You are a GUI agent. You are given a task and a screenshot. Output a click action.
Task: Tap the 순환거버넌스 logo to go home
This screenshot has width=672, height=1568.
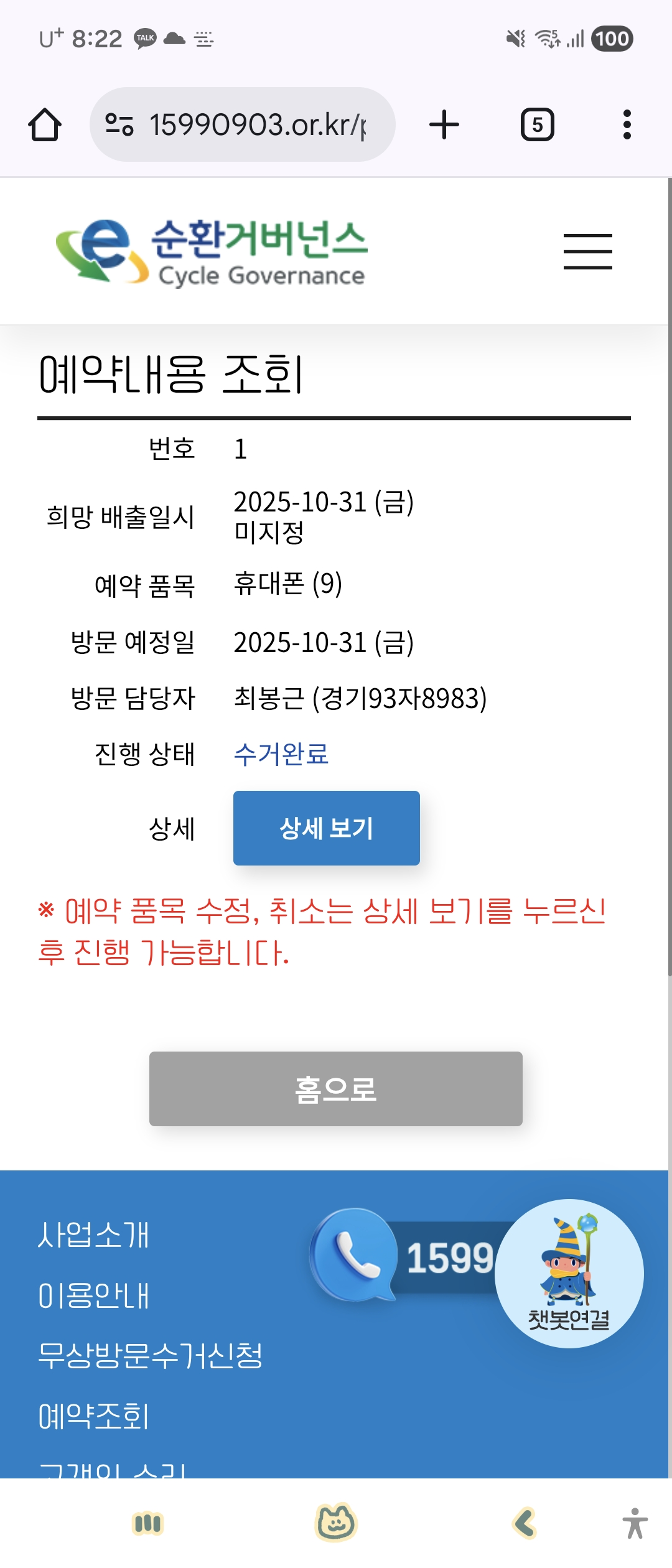(x=212, y=251)
